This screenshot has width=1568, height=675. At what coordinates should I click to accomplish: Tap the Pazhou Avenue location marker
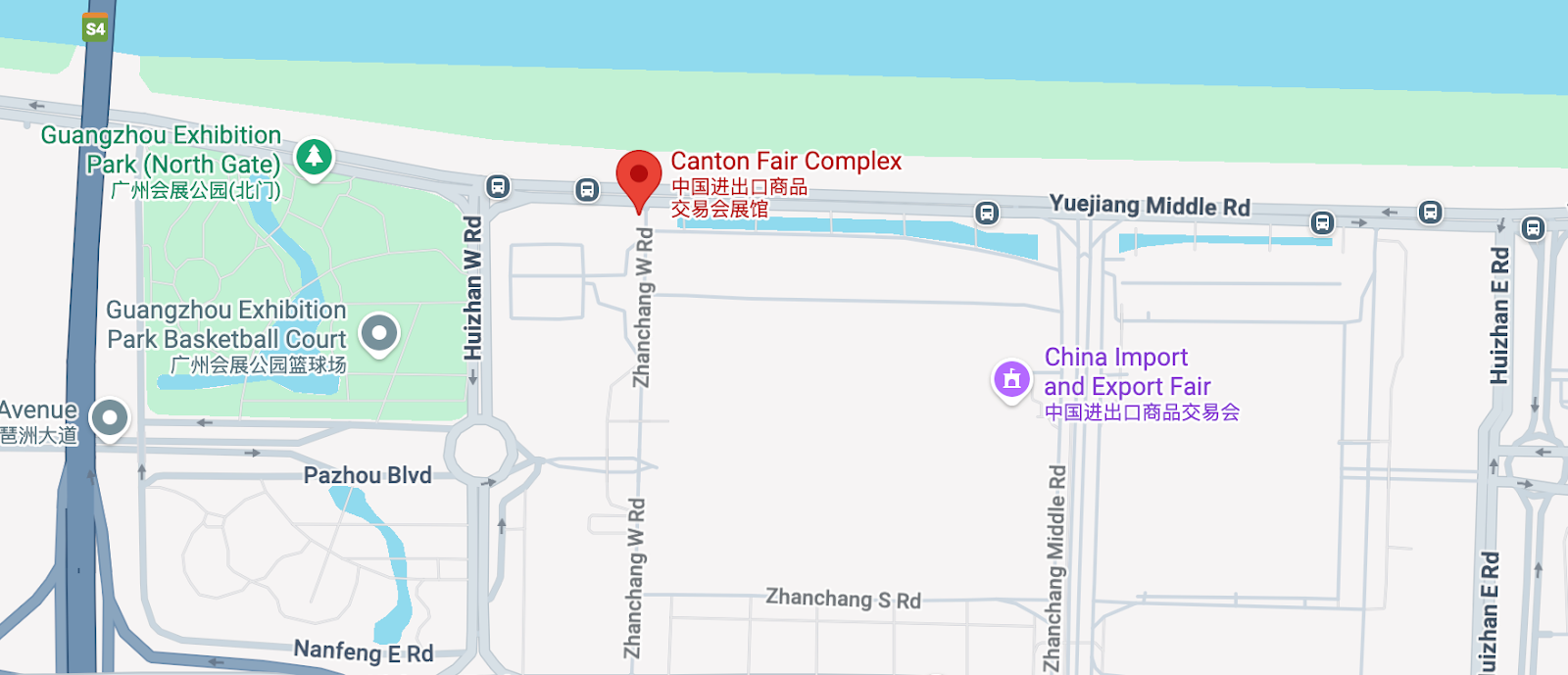[x=110, y=418]
